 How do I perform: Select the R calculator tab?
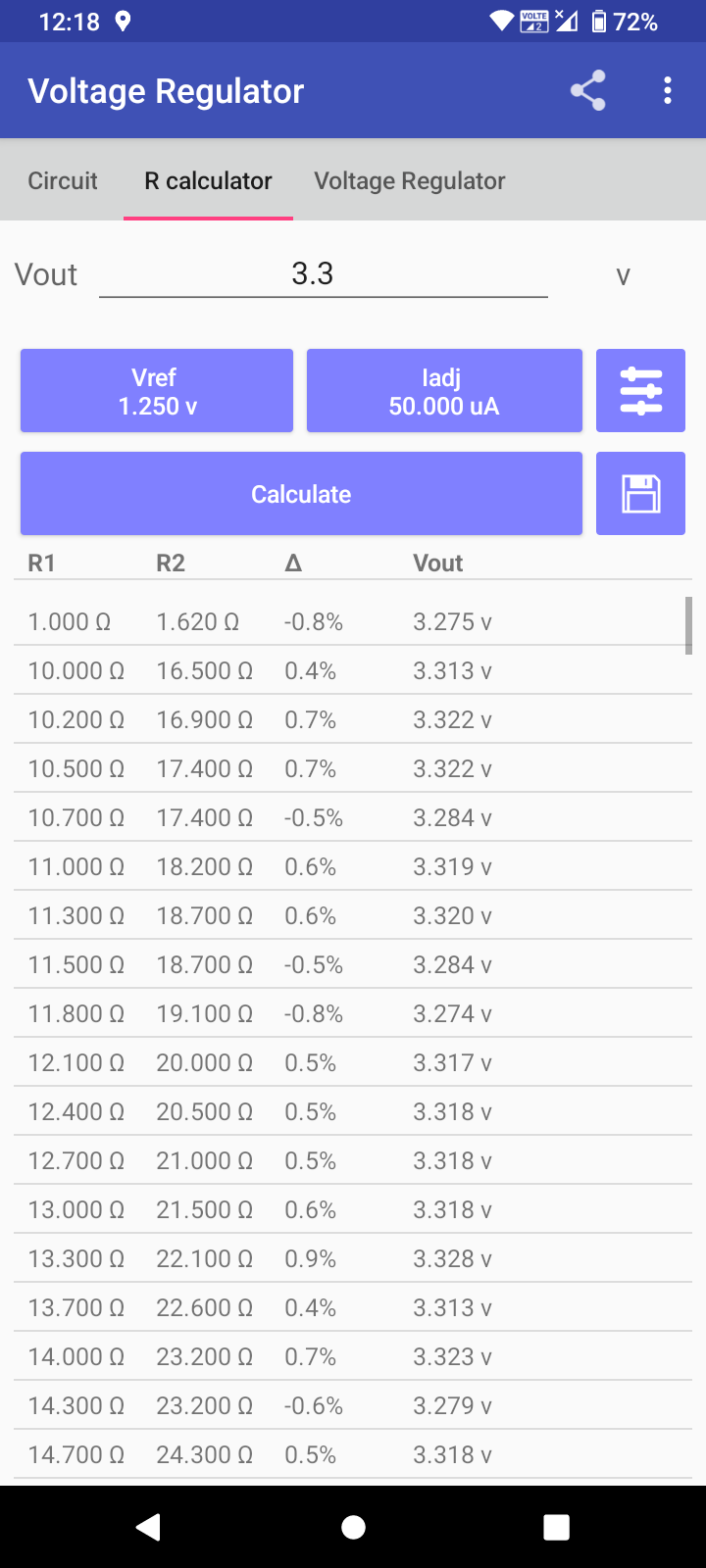[x=207, y=180]
